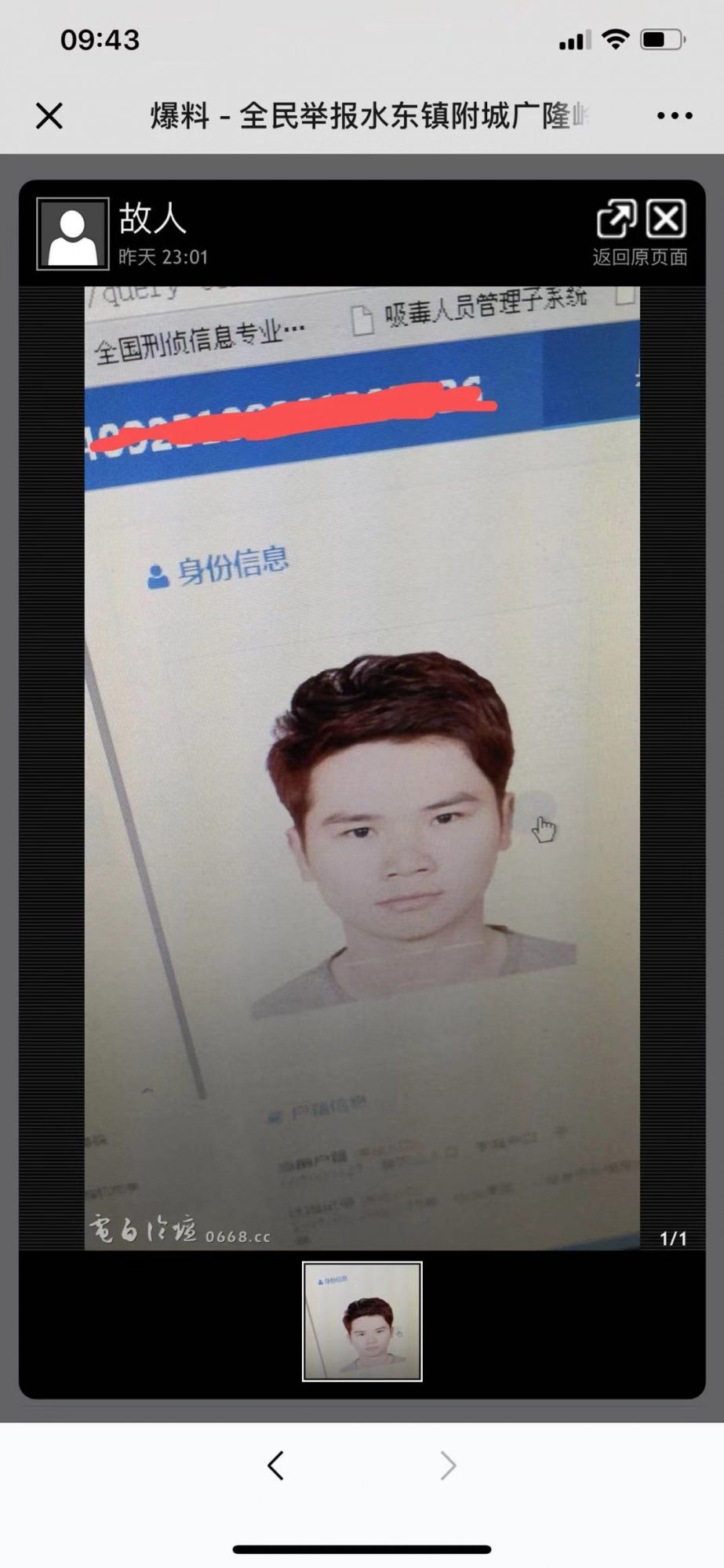Viewport: 724px width, 1568px height.
Task: Open the image in a new window
Action: [x=616, y=219]
